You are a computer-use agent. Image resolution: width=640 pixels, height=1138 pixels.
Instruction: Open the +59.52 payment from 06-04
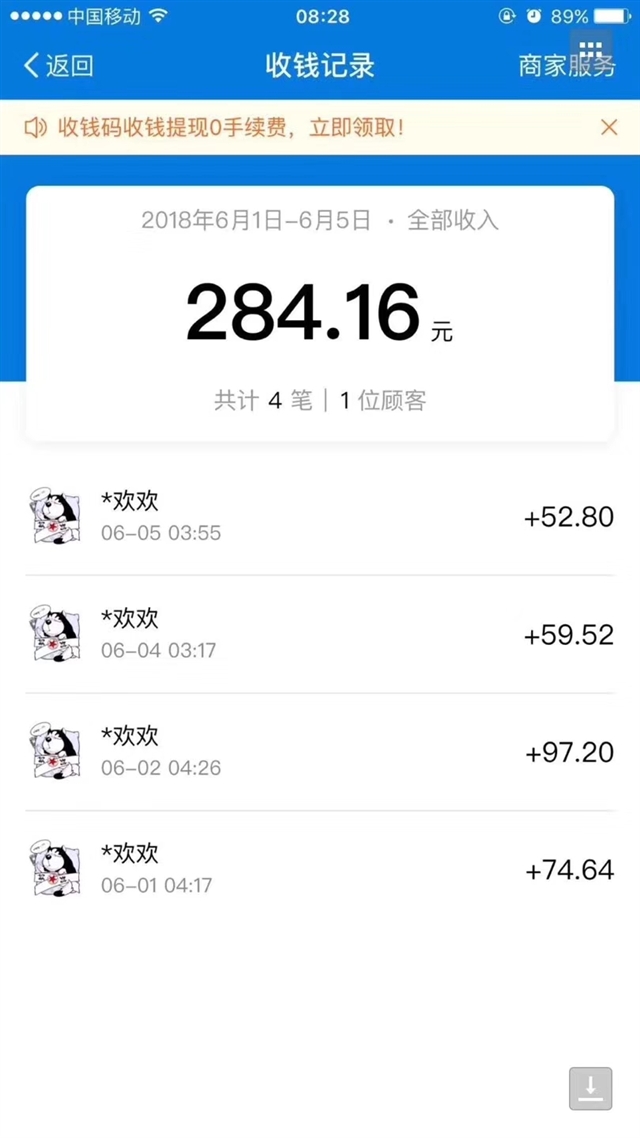pos(320,634)
